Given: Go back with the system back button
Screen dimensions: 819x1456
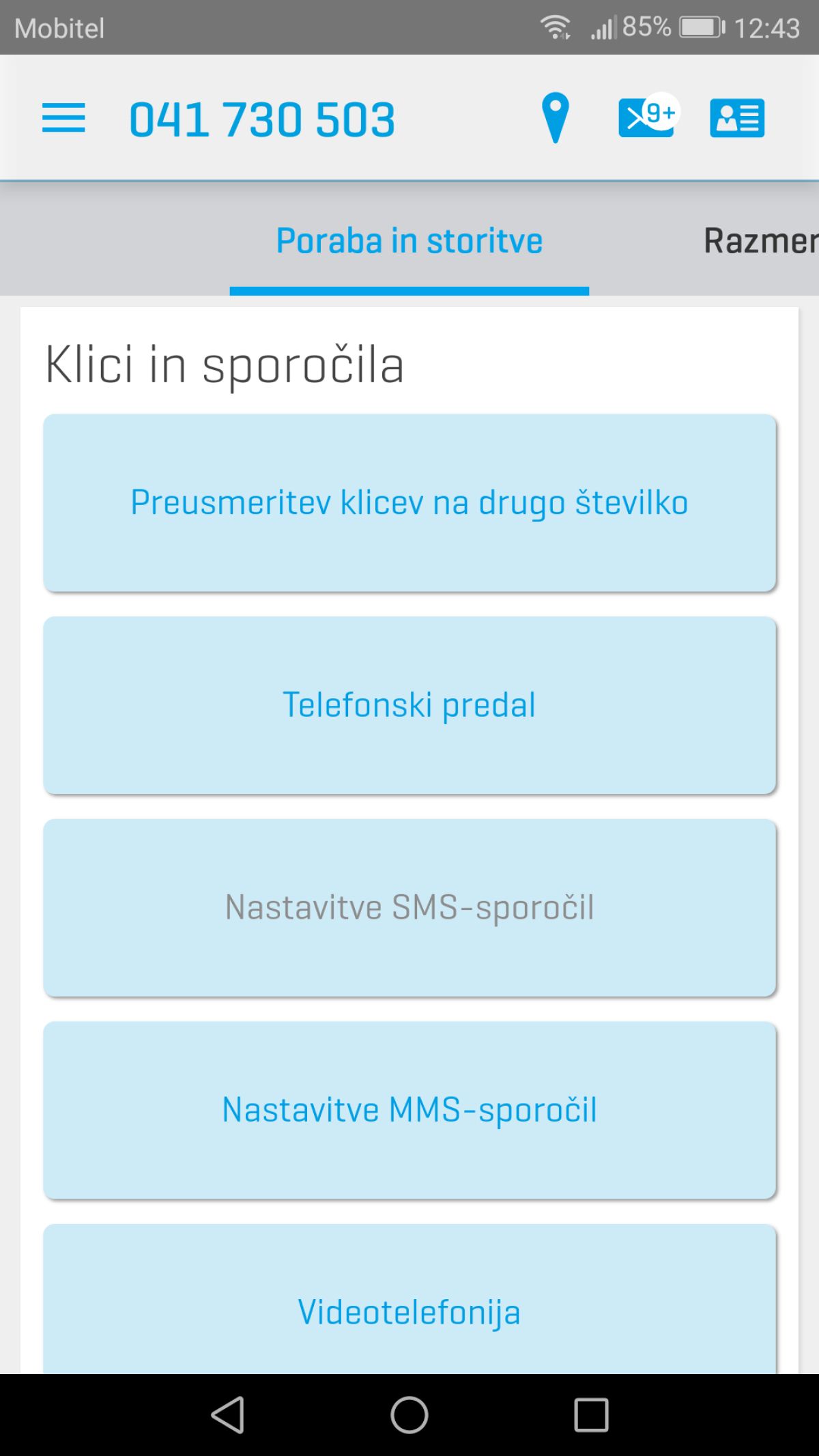Looking at the screenshot, I should point(228,1414).
